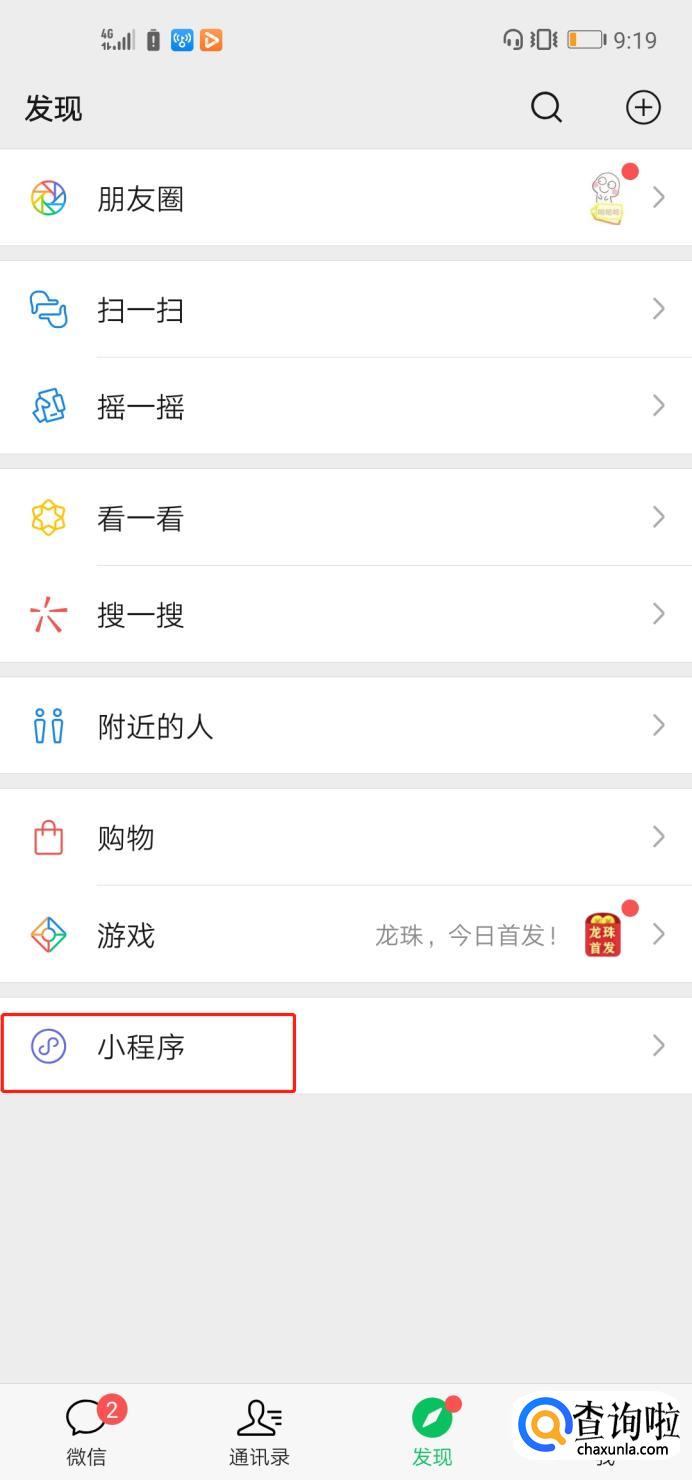Open the search icon in the header

546,107
